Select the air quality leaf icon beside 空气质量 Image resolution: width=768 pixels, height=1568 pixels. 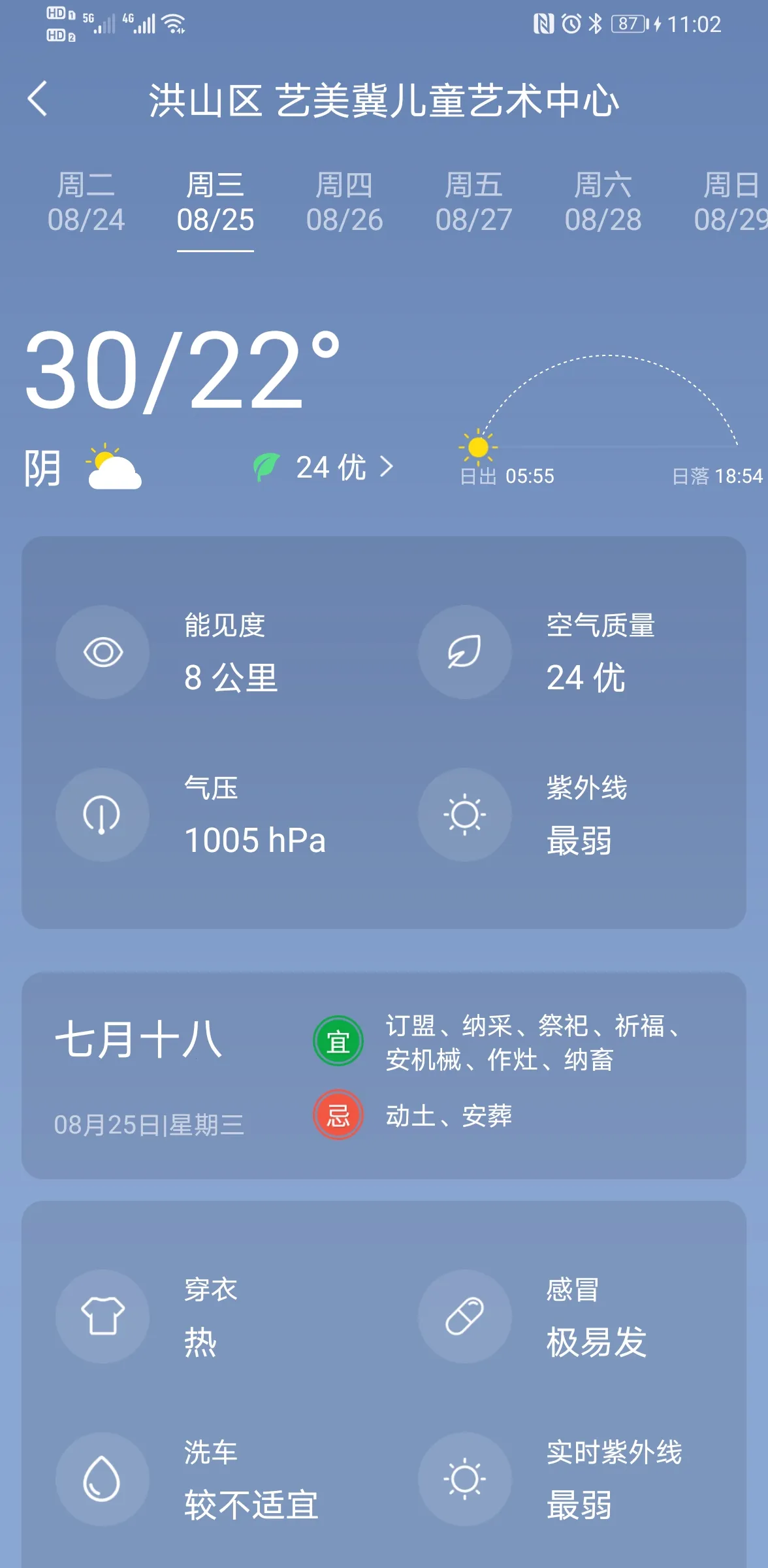coord(464,651)
